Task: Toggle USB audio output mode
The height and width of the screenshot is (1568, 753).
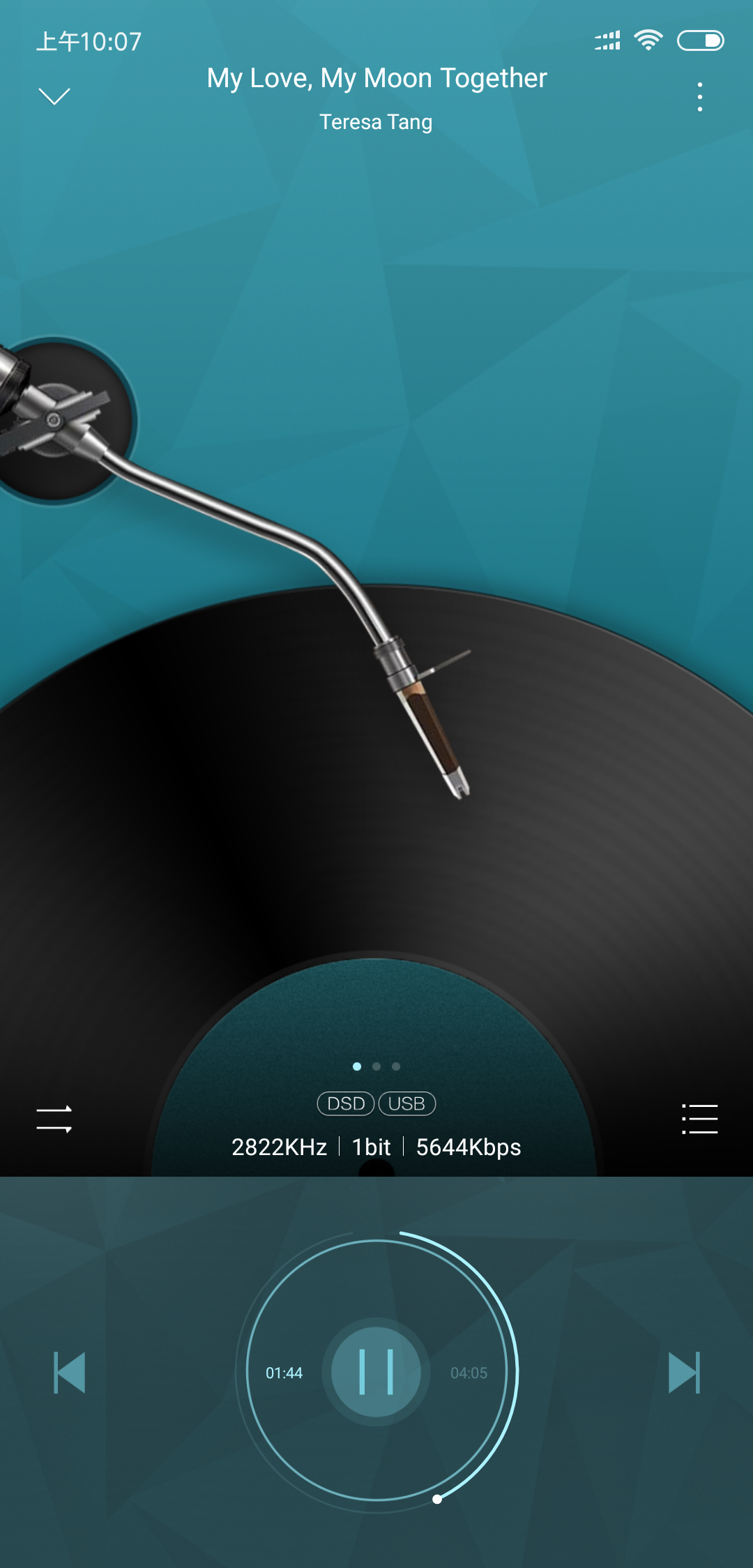Action: point(406,1103)
